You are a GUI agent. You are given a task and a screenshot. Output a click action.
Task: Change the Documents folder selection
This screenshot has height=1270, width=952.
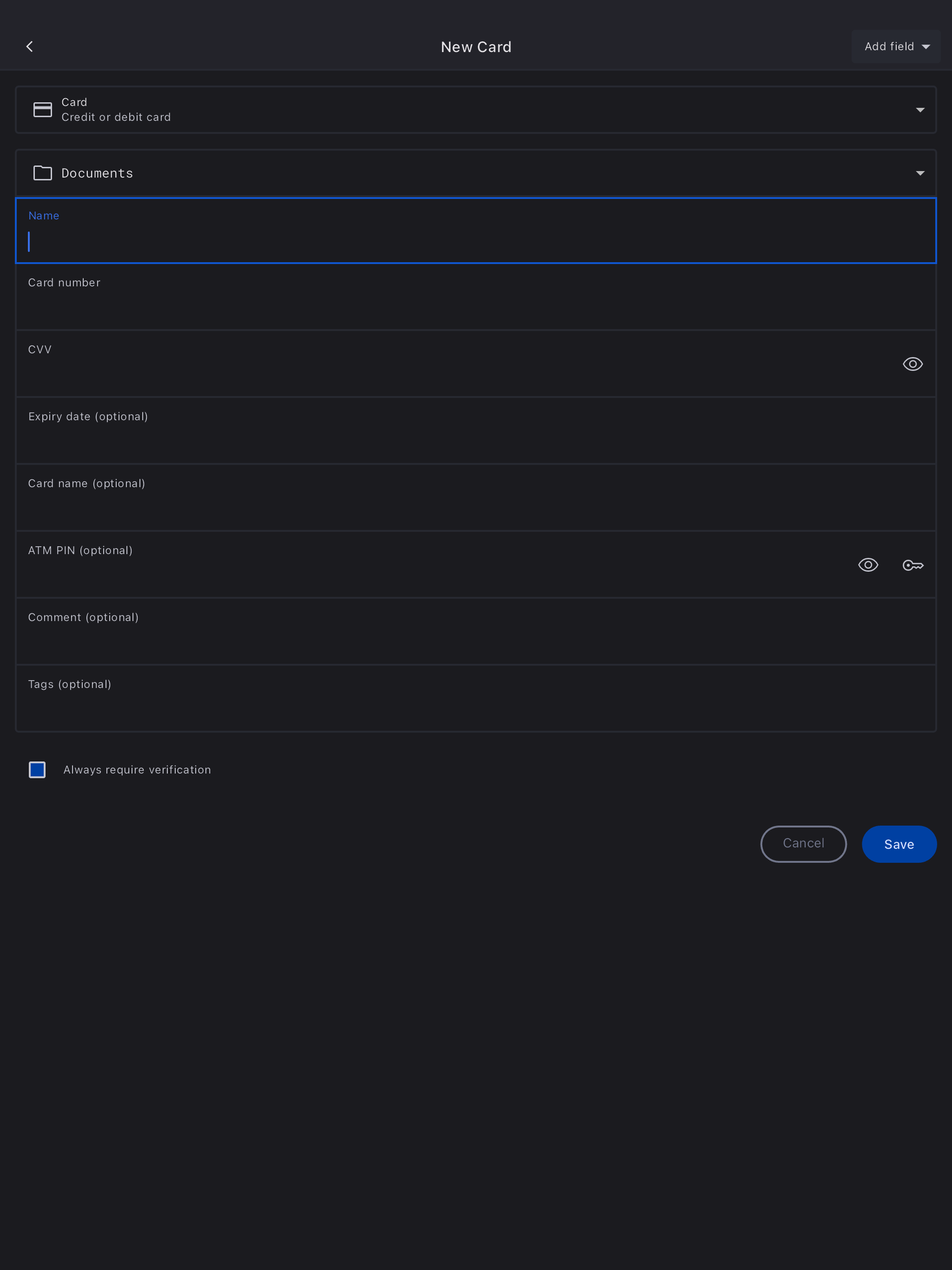point(476,173)
